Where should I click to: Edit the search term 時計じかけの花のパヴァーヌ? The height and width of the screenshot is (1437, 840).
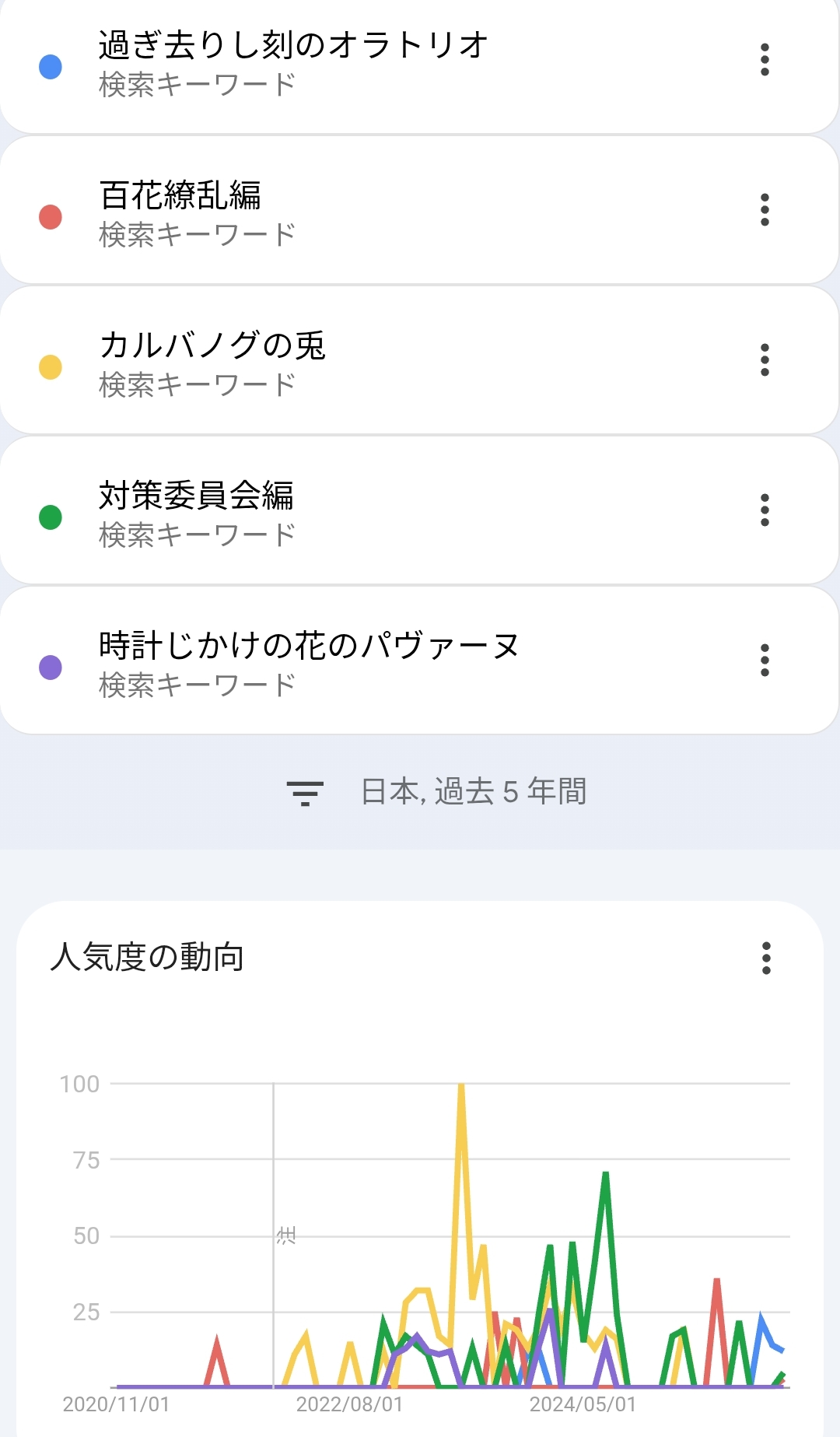pos(309,647)
